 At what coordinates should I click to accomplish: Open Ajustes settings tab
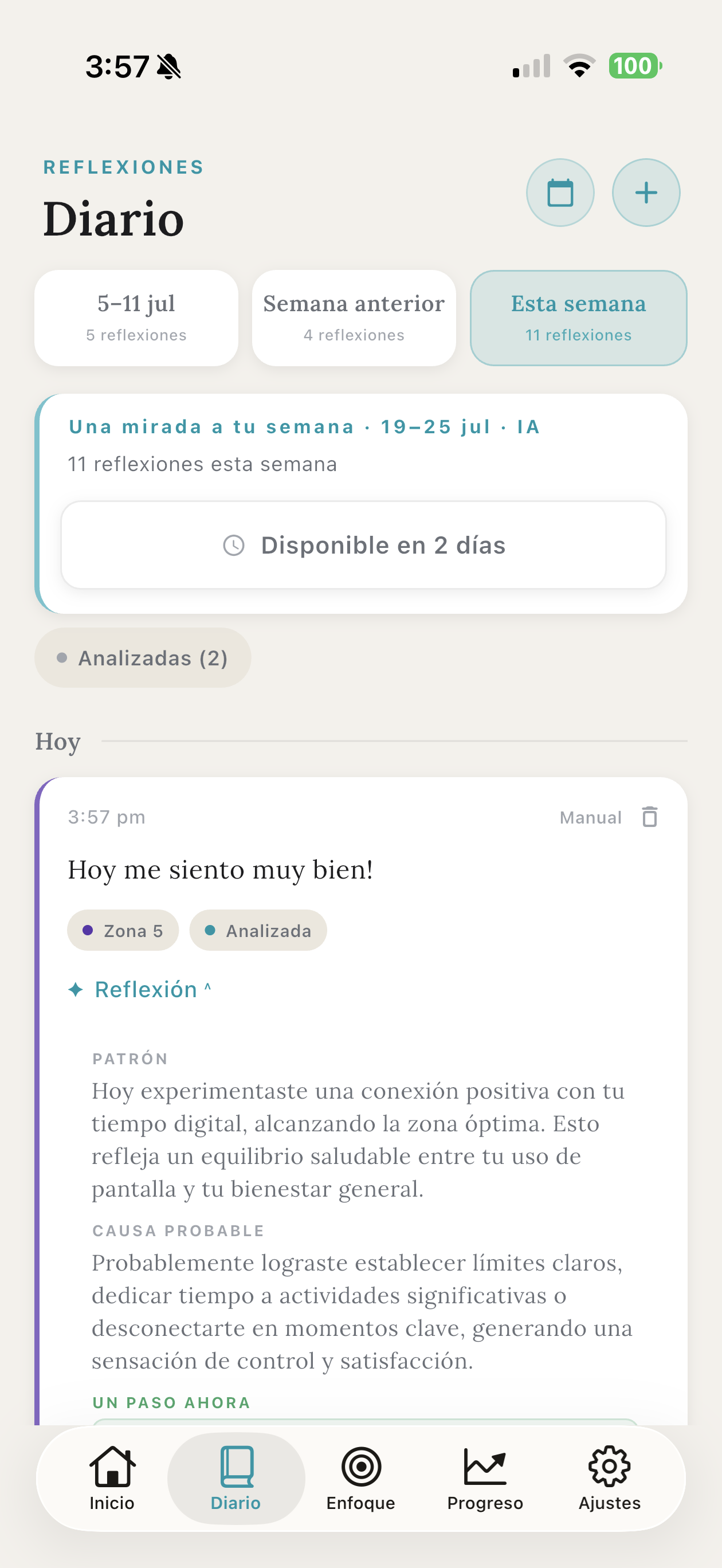coord(609,1478)
